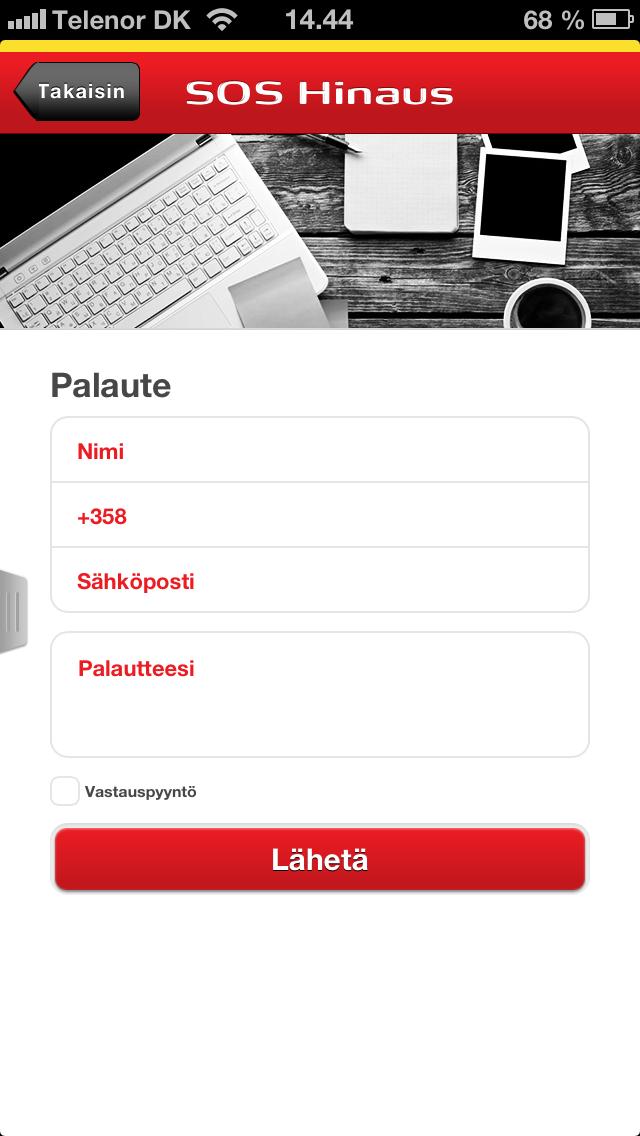Tap the Nimi name field
This screenshot has height=1136, width=640.
pos(320,451)
